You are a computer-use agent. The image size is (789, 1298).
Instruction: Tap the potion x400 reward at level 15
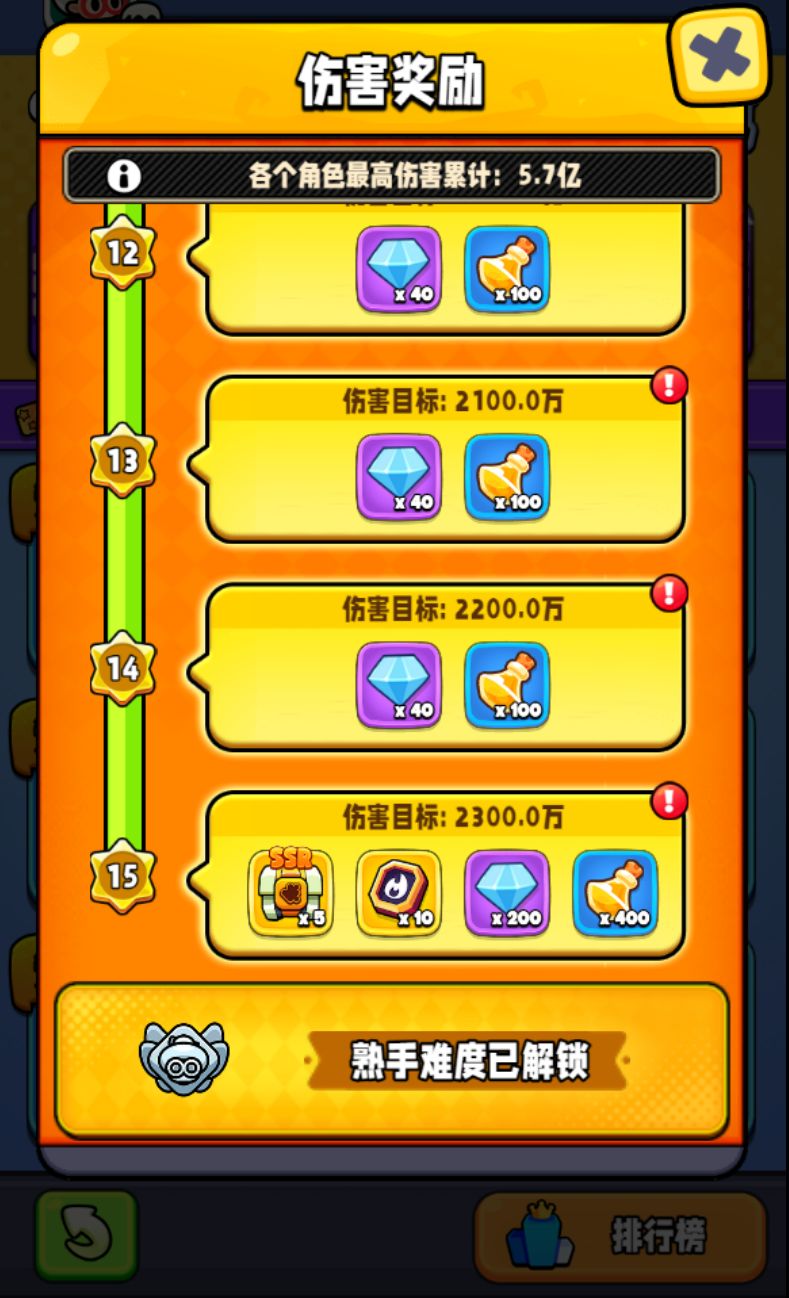click(x=614, y=891)
